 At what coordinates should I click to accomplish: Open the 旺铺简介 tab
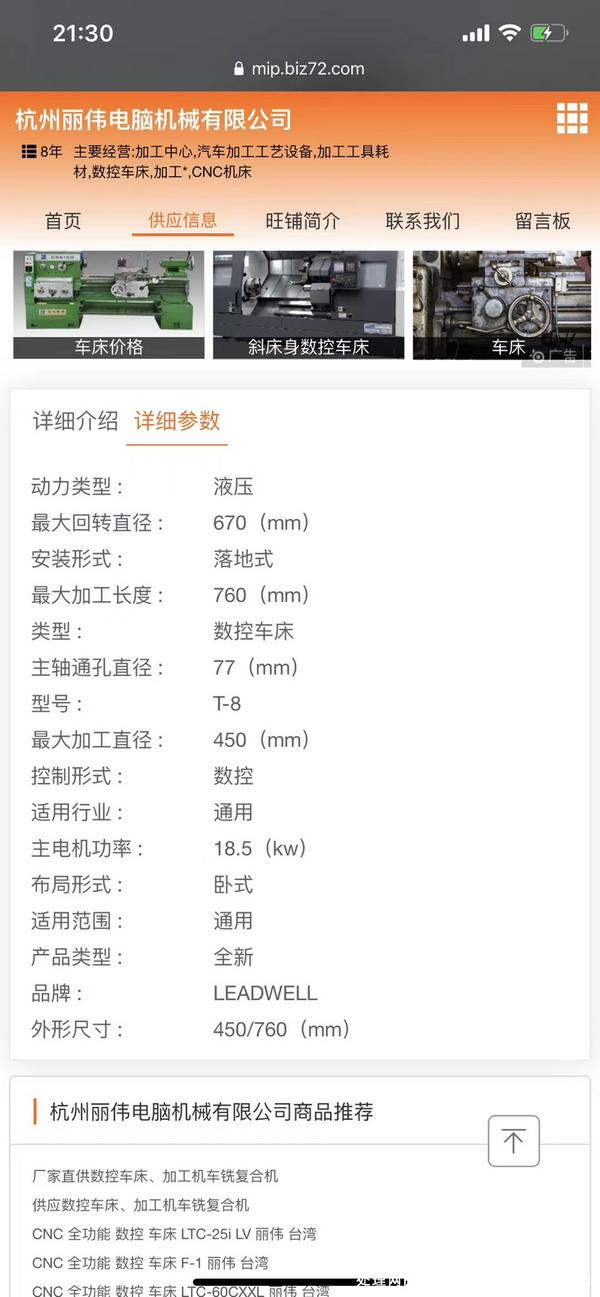pyautogui.click(x=302, y=221)
